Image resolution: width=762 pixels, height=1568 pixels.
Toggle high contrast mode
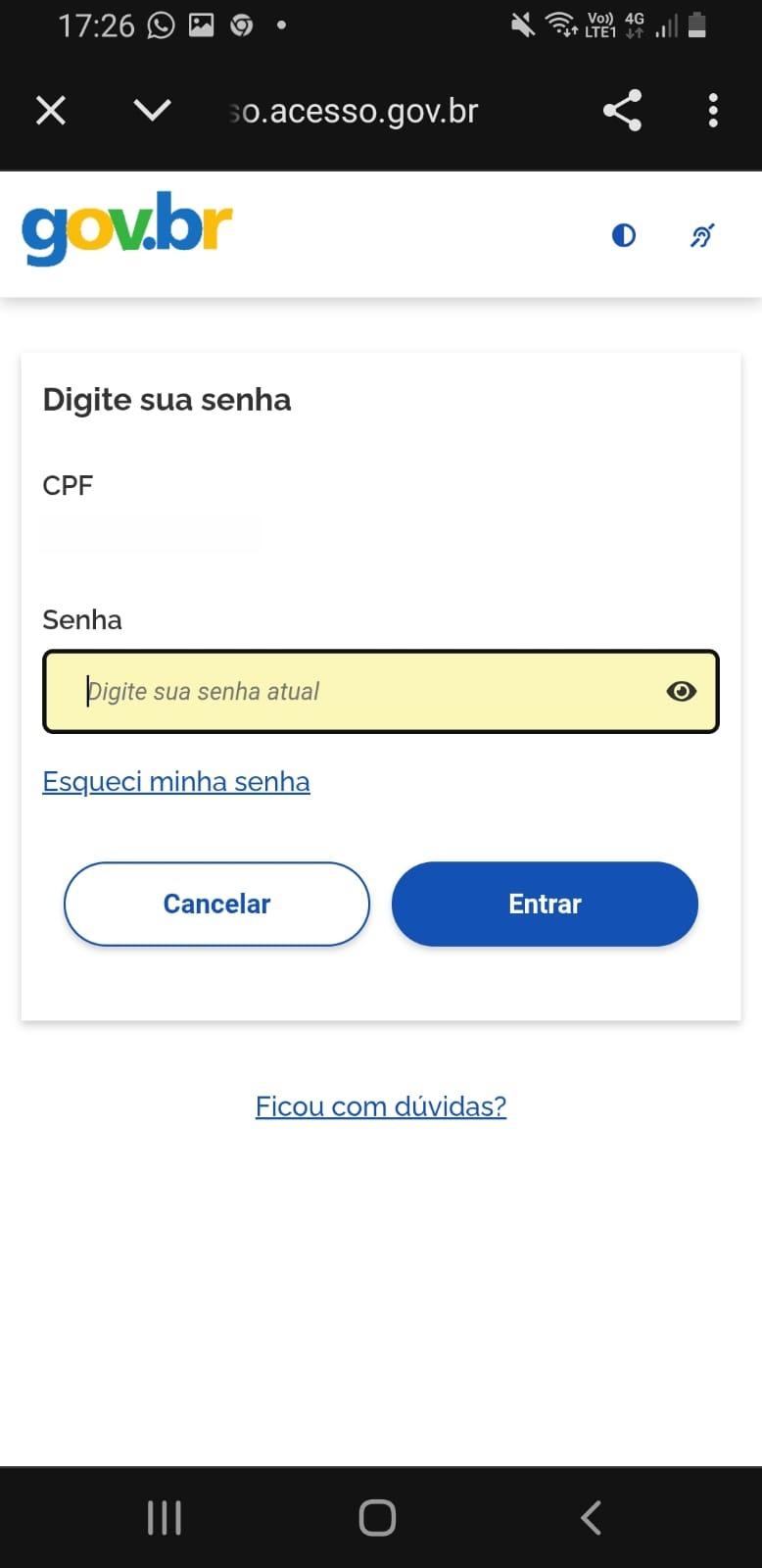click(624, 235)
